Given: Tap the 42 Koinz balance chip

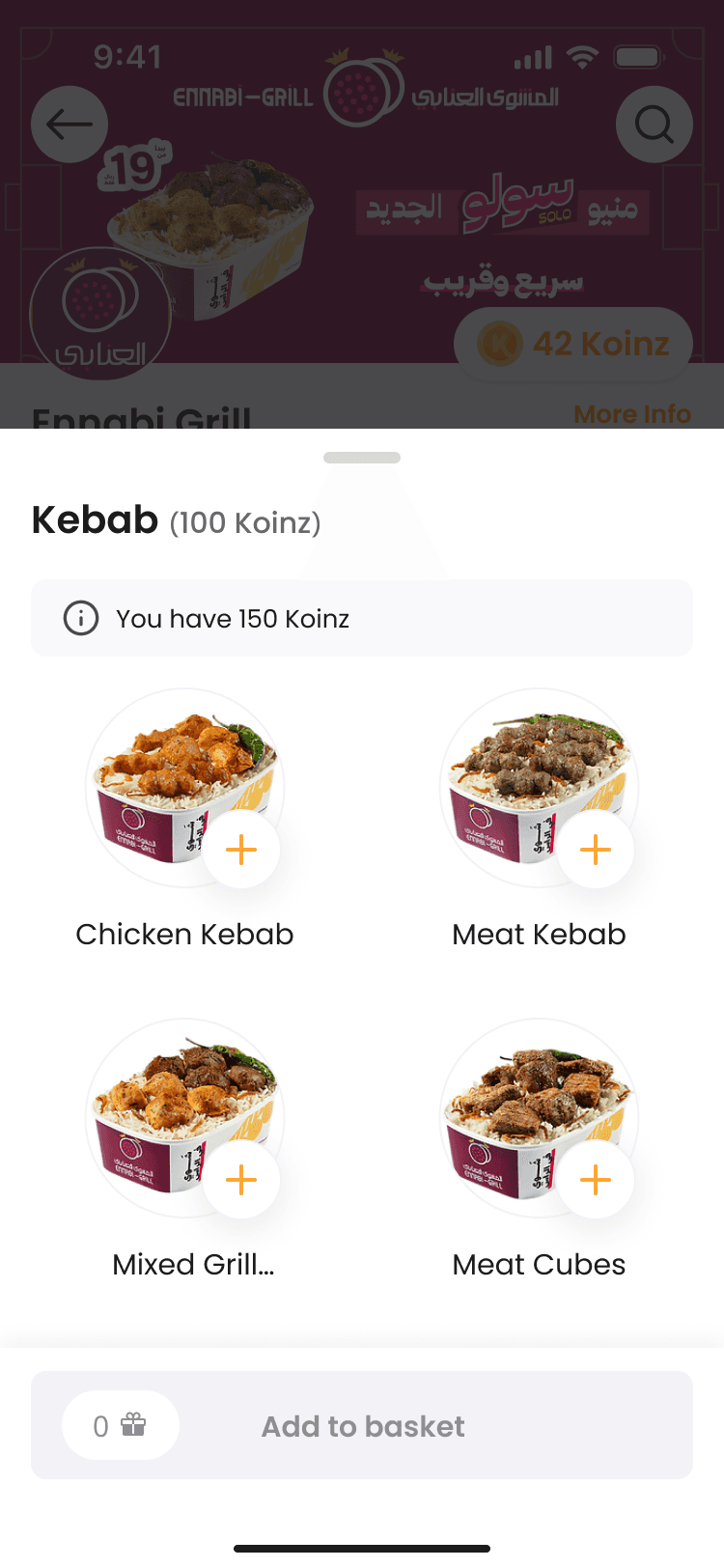Looking at the screenshot, I should [573, 344].
